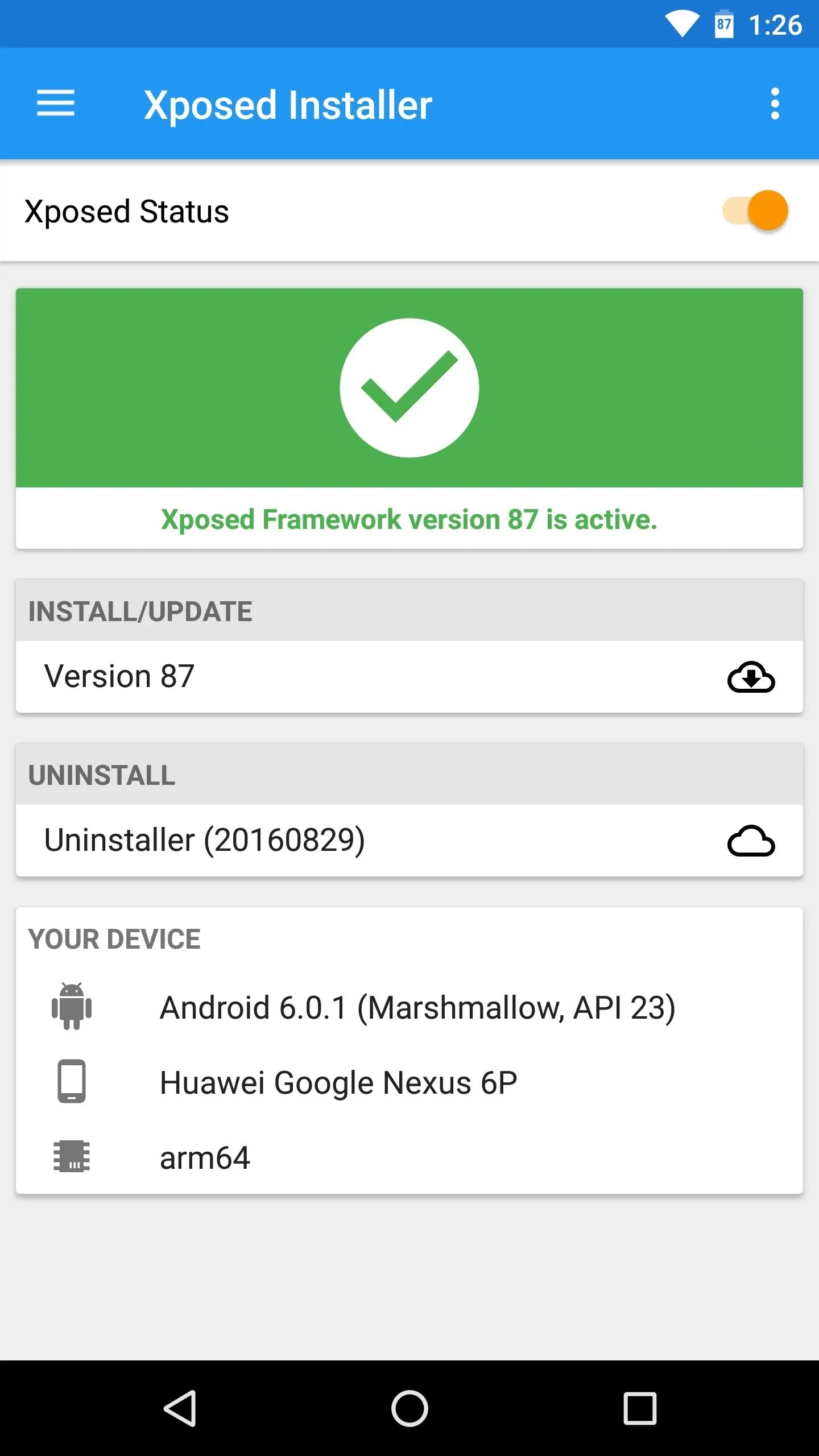Image resolution: width=819 pixels, height=1456 pixels.
Task: Toggle the Xposed Status switch off
Action: [x=755, y=211]
